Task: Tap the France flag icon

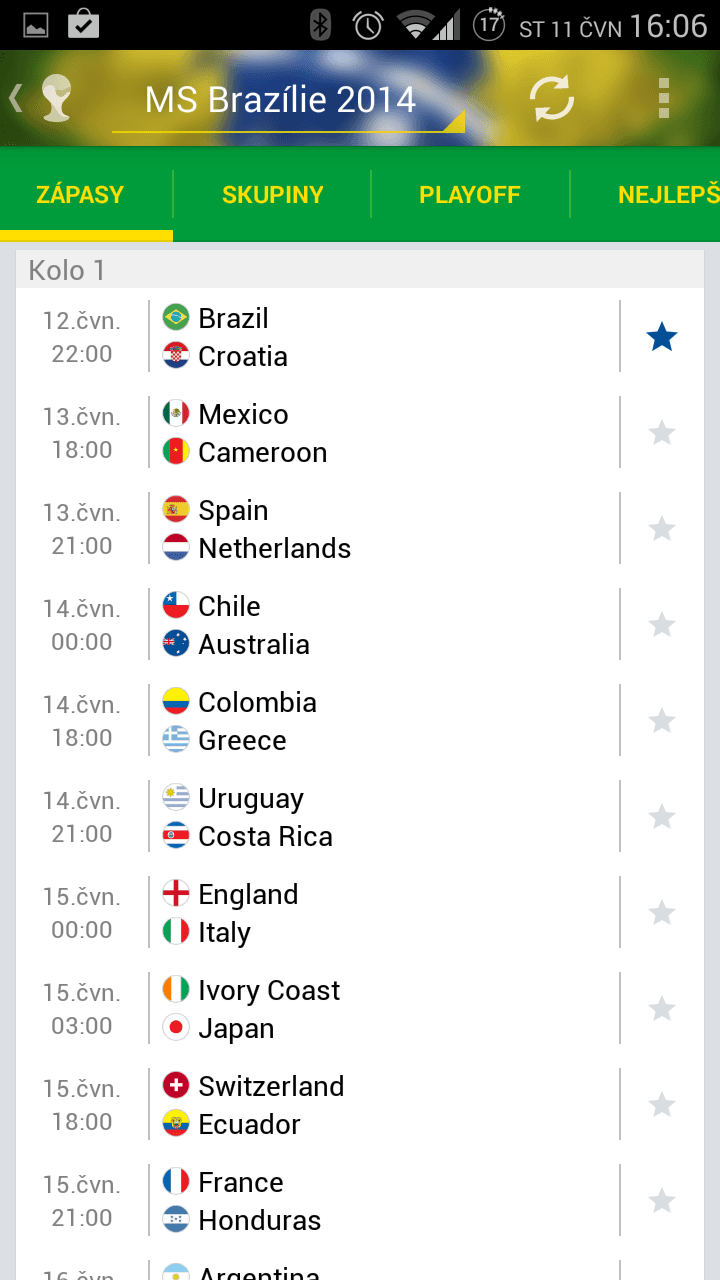Action: [x=175, y=1182]
